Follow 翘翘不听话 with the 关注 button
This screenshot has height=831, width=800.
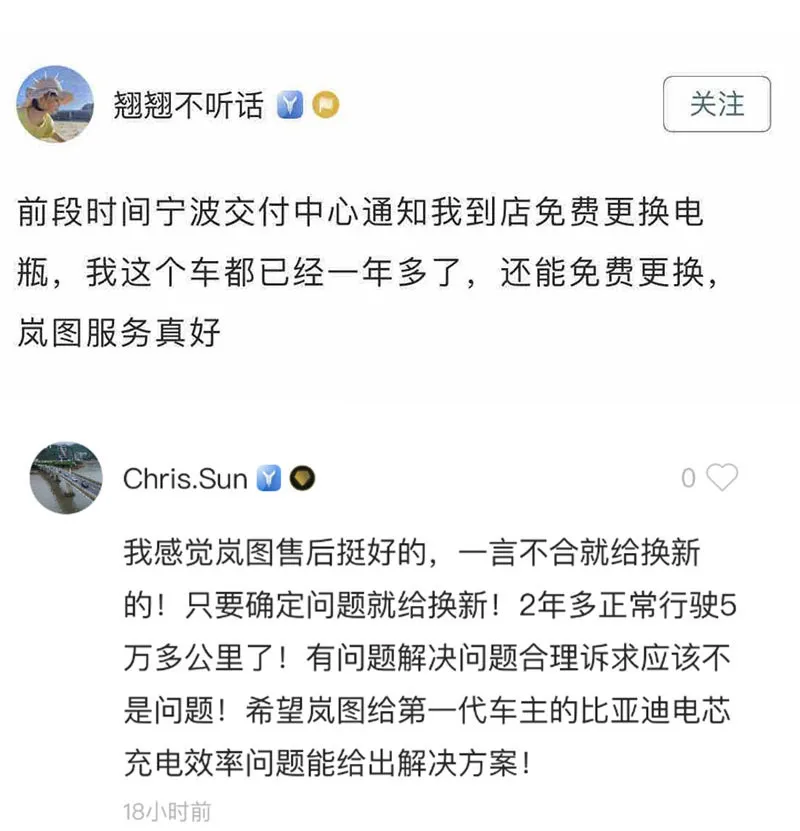717,104
